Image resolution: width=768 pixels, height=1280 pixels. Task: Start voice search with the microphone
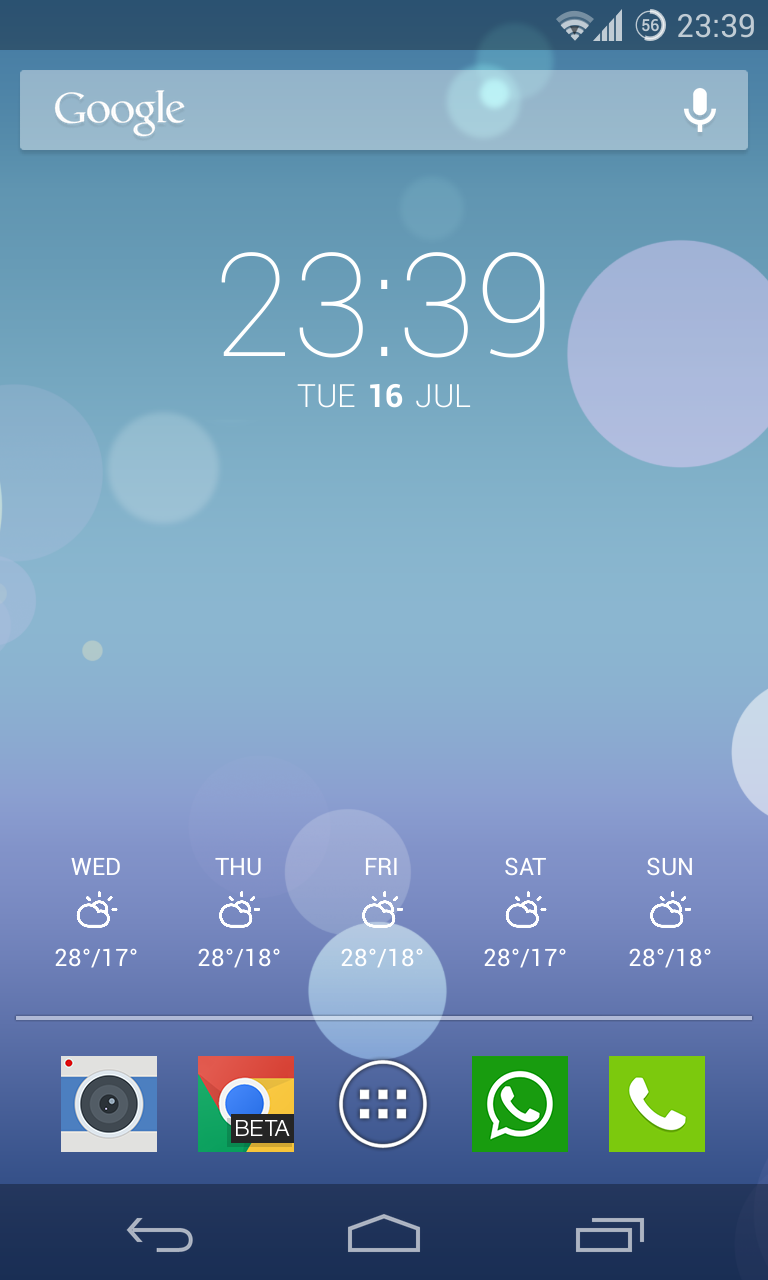pyautogui.click(x=700, y=110)
